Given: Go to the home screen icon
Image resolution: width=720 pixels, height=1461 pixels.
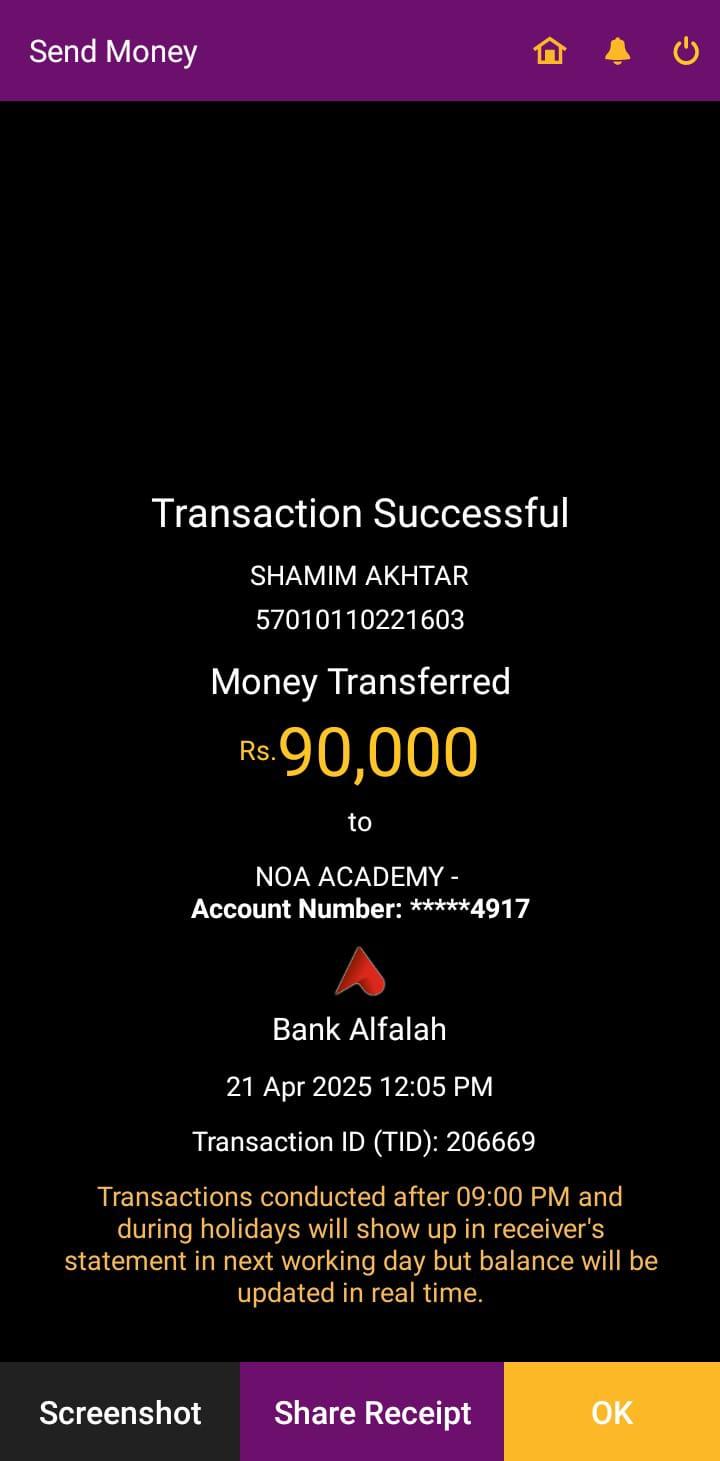Looking at the screenshot, I should (550, 51).
